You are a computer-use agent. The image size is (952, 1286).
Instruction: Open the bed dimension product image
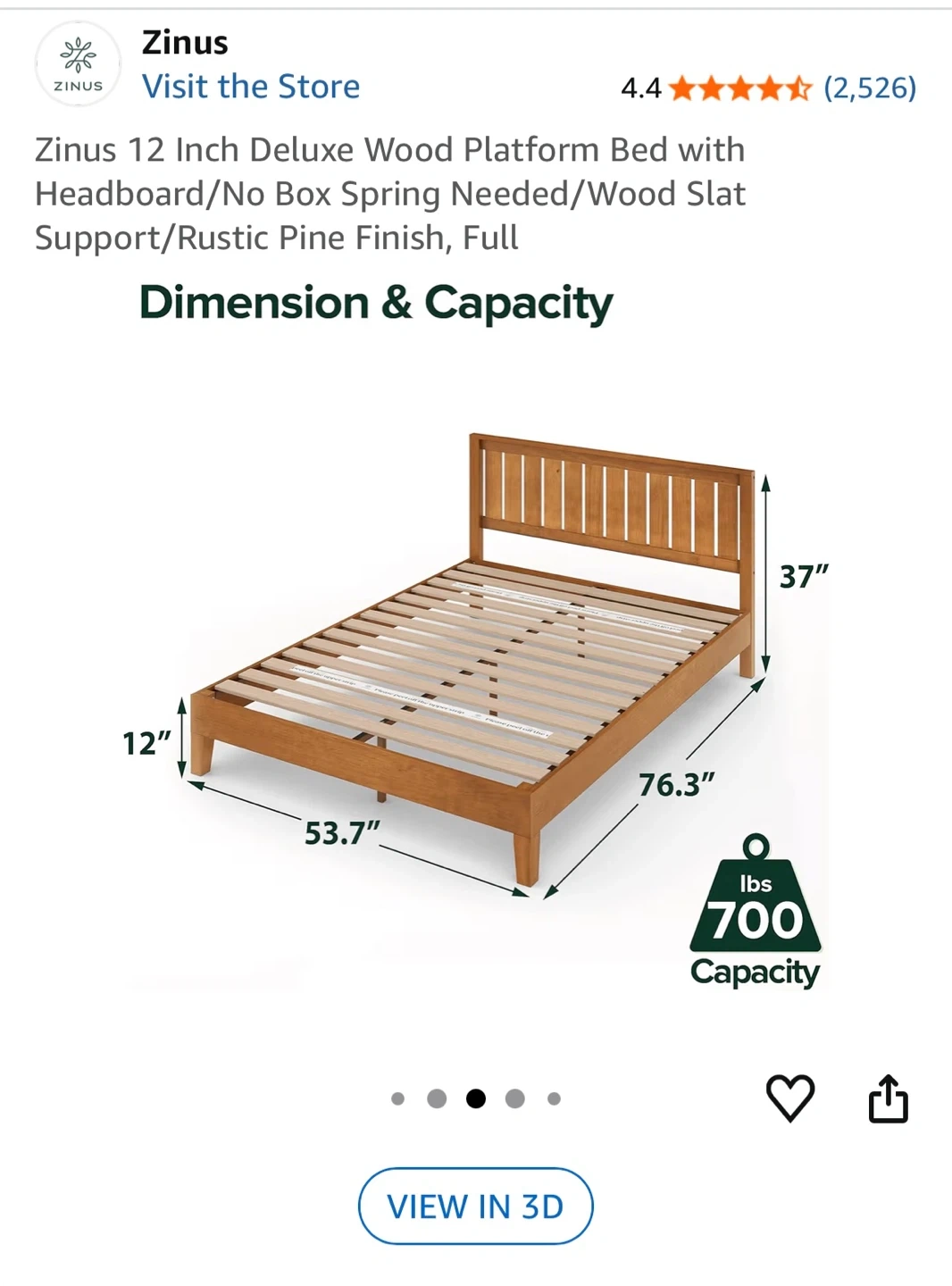coord(475,661)
